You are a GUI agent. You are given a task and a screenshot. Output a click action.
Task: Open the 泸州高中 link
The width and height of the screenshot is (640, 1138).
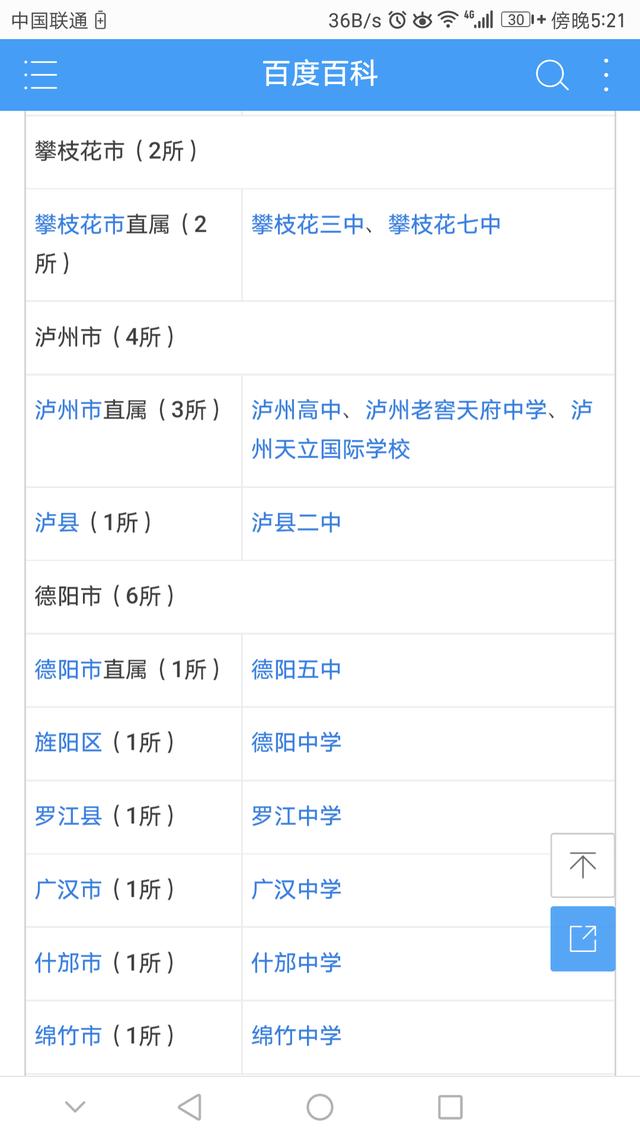click(x=296, y=410)
